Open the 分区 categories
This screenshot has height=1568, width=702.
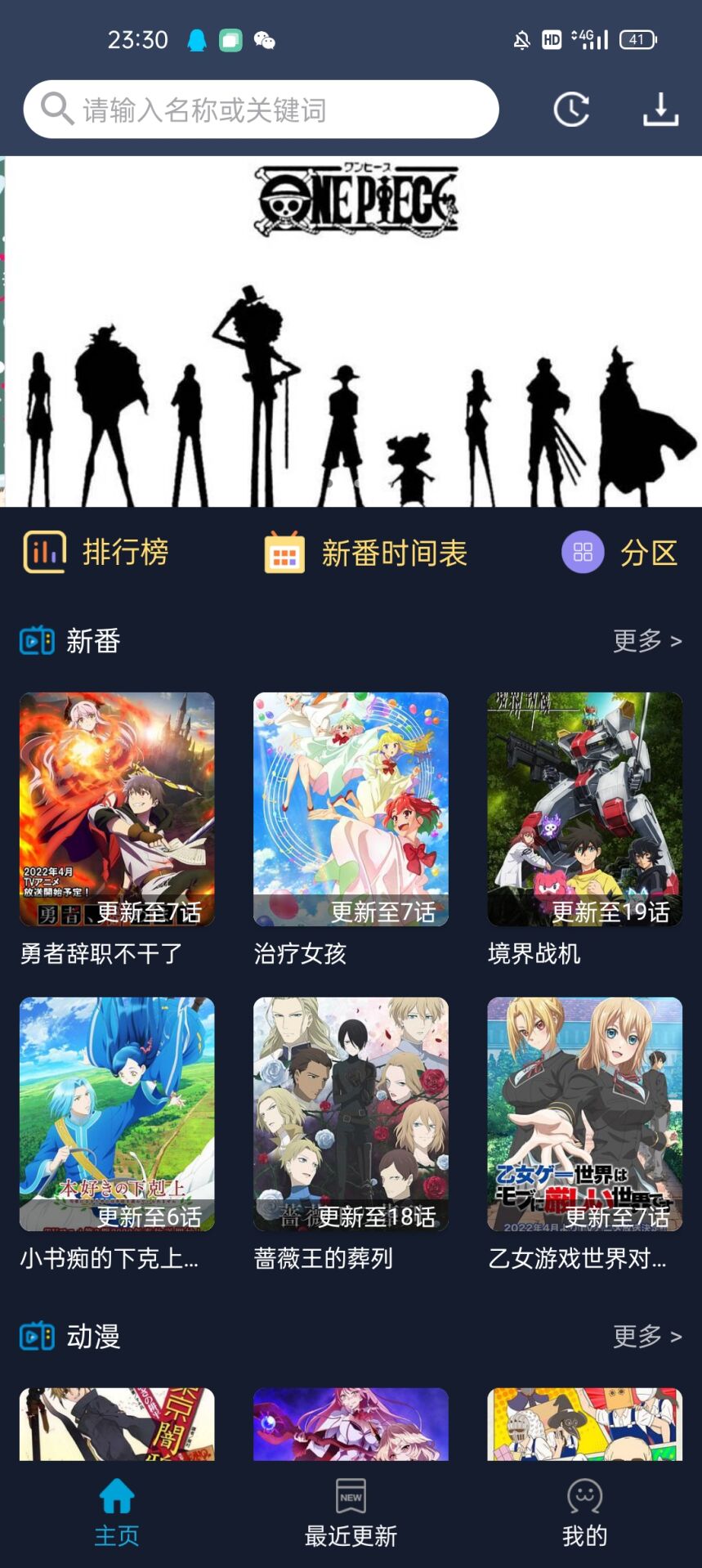620,553
